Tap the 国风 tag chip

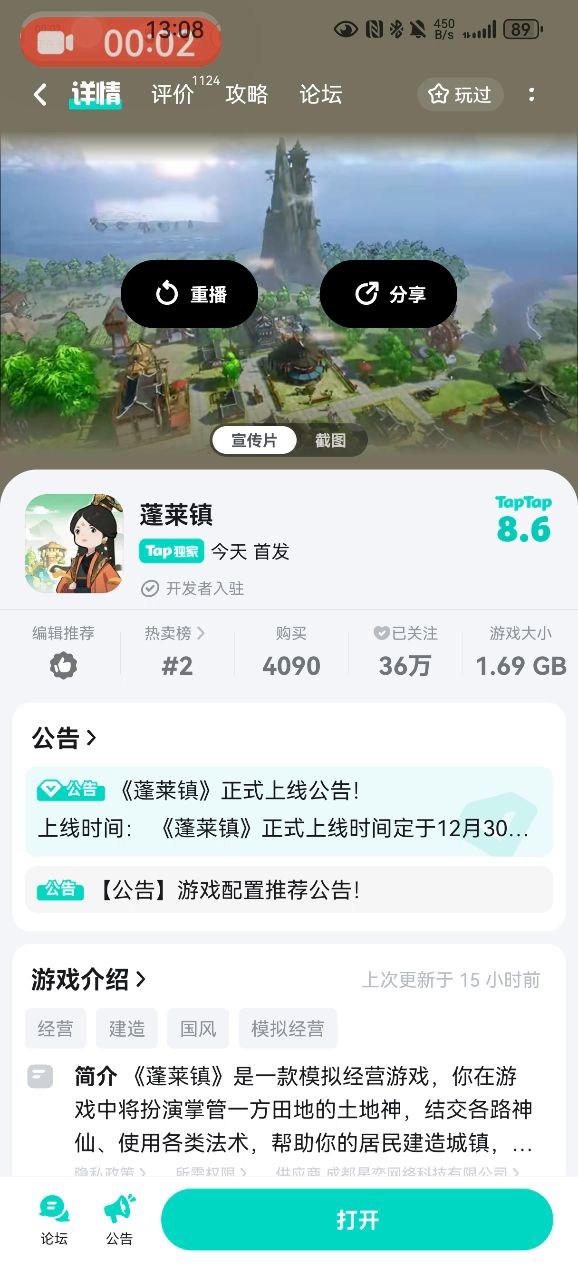point(198,1028)
